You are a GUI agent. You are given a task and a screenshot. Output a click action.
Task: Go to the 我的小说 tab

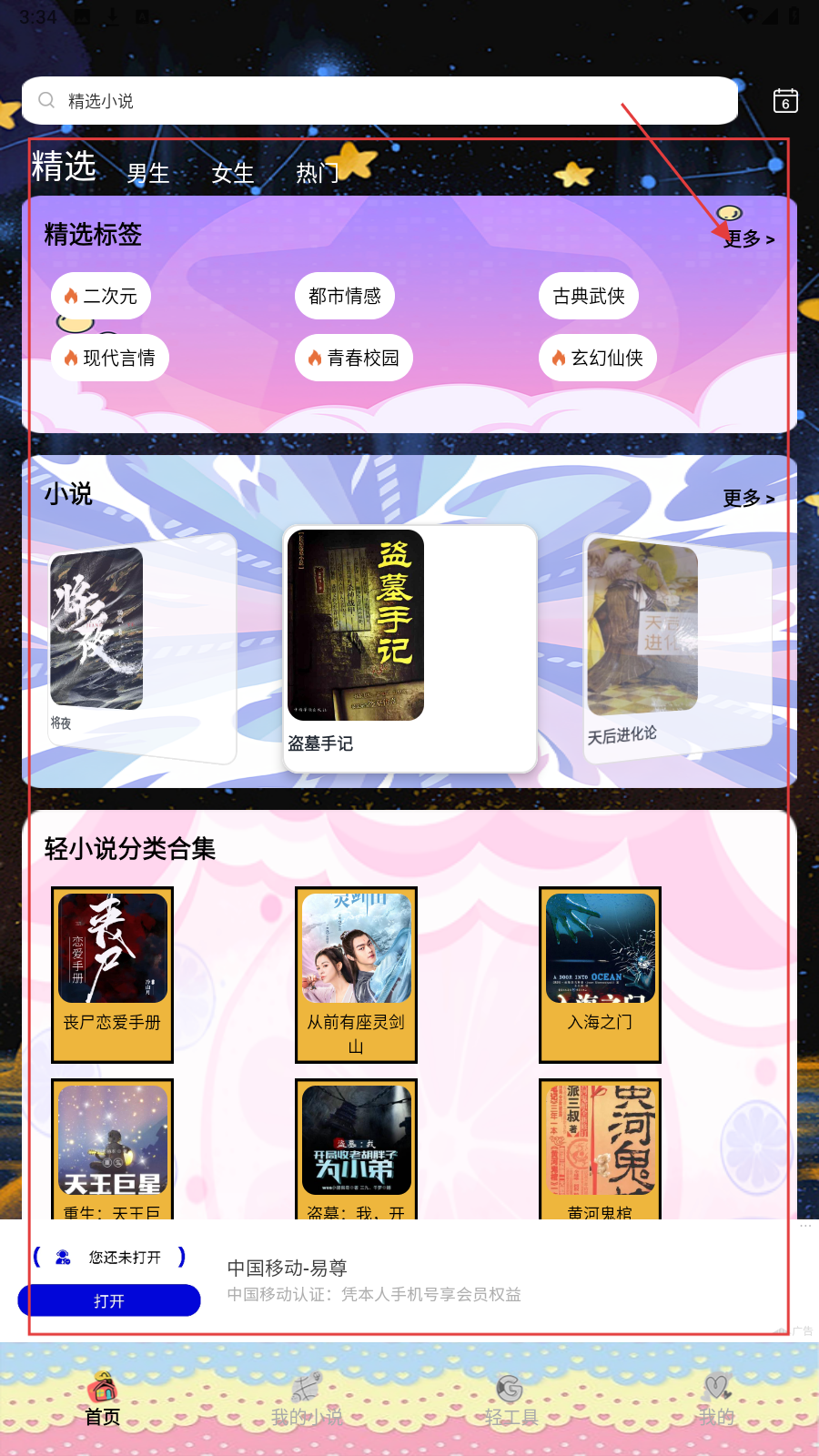click(x=307, y=1400)
